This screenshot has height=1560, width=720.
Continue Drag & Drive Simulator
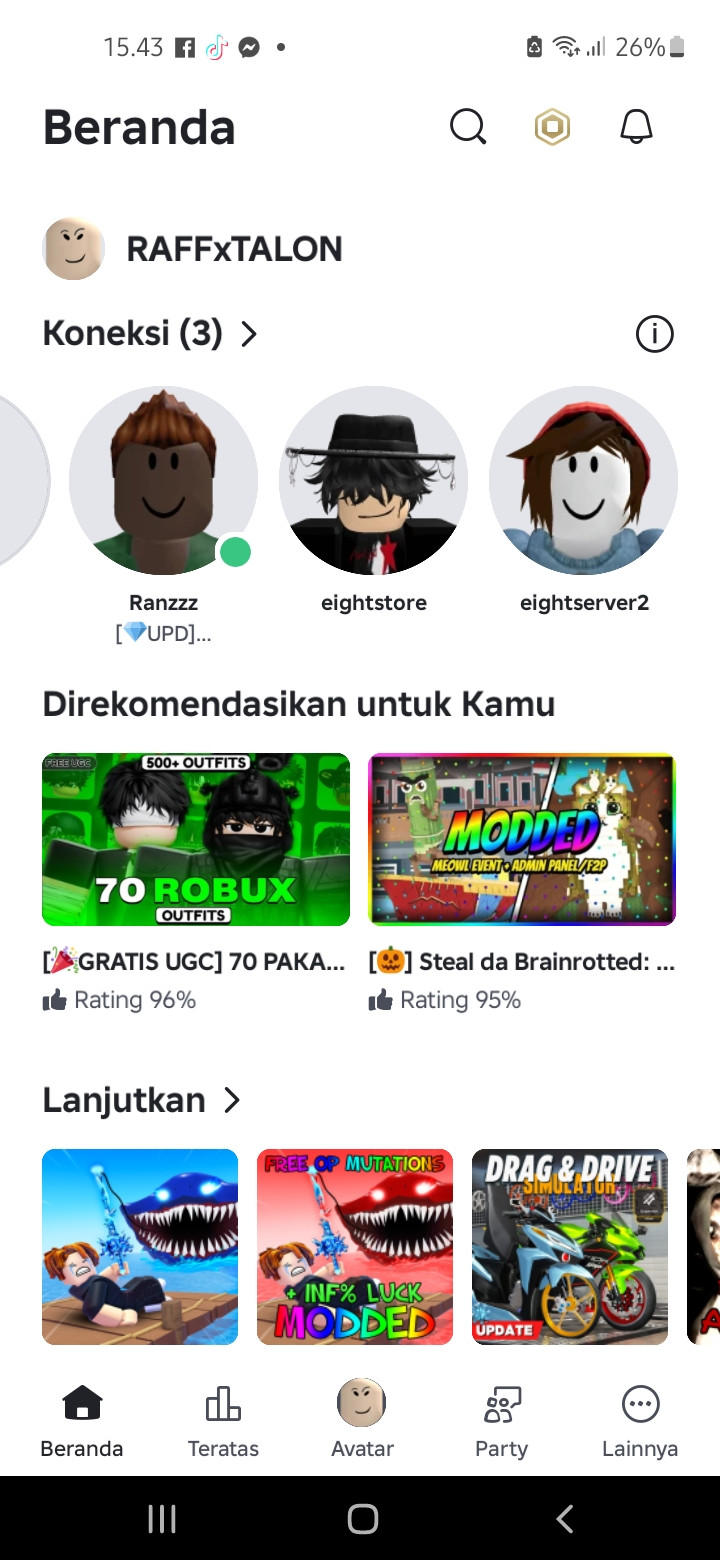[570, 1246]
